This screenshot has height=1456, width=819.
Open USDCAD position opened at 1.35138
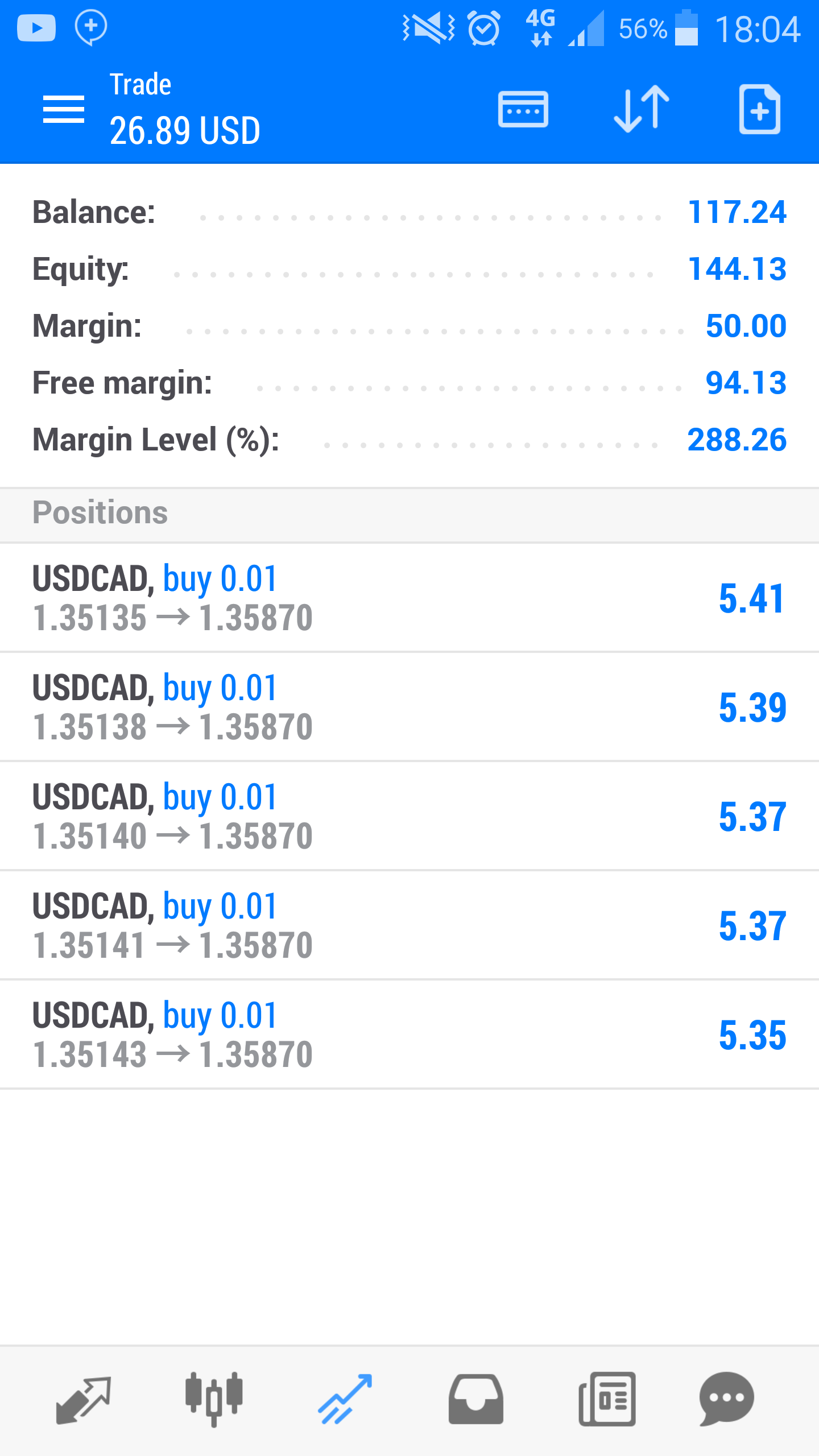(x=409, y=707)
